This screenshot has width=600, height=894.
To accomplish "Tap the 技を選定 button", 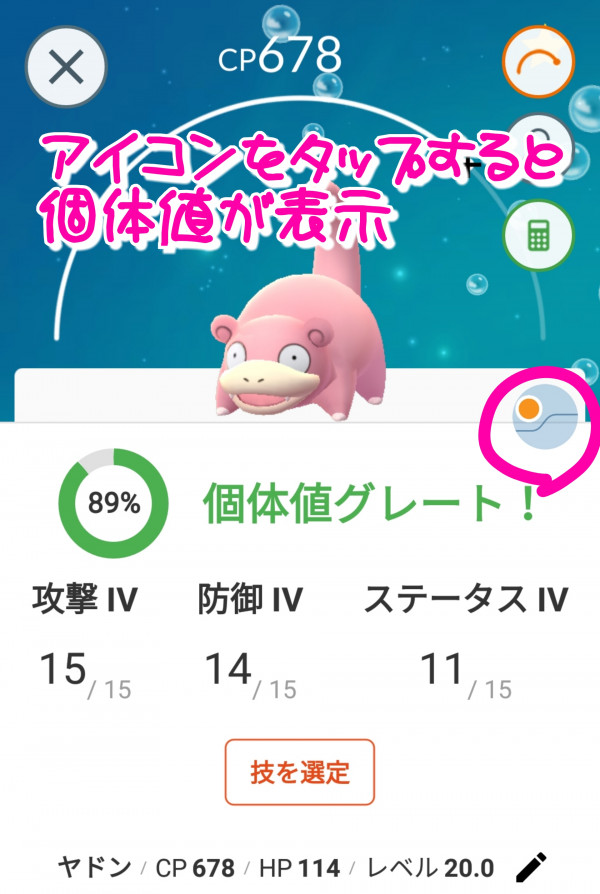I will pos(299,772).
